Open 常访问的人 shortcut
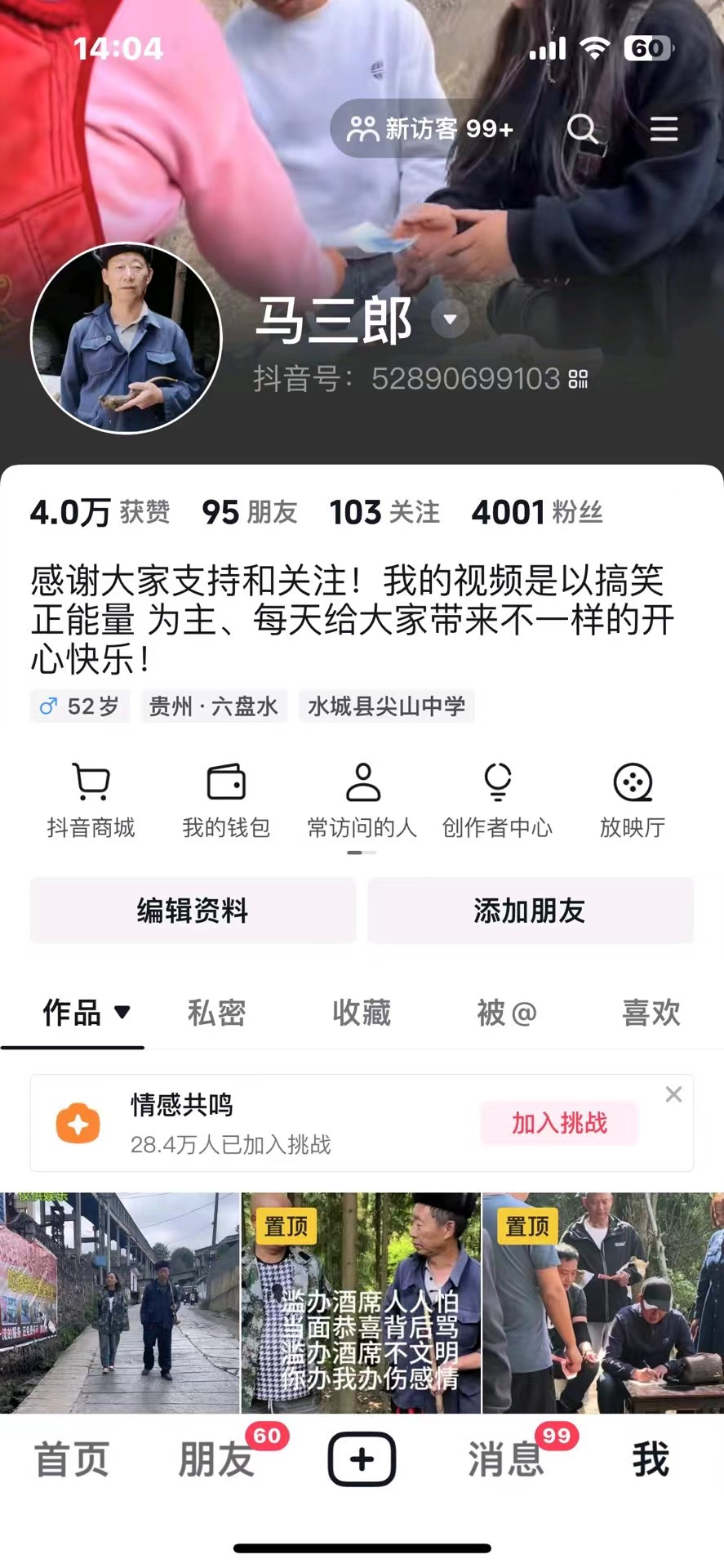Viewport: 724px width, 1568px height. point(362,800)
